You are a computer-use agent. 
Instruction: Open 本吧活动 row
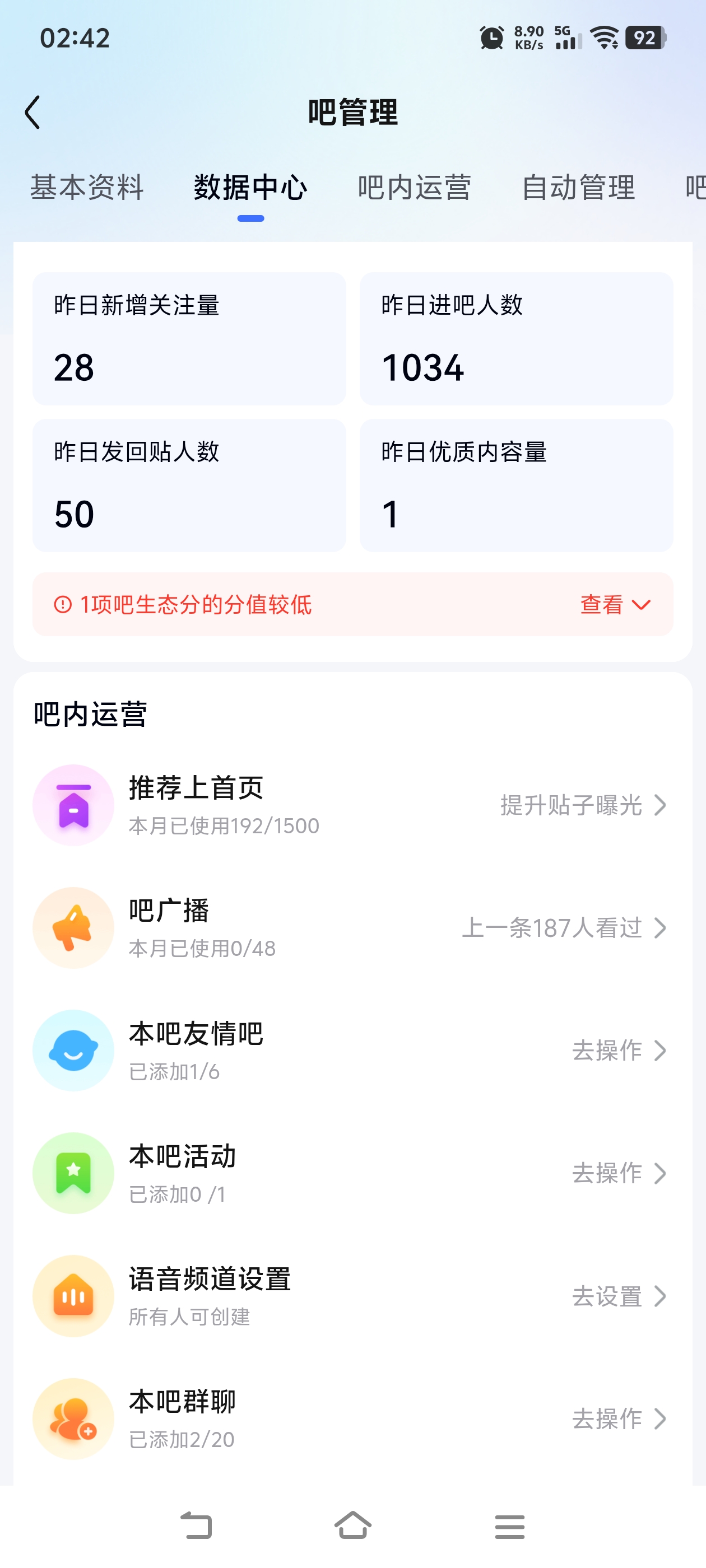pyautogui.click(x=352, y=1173)
